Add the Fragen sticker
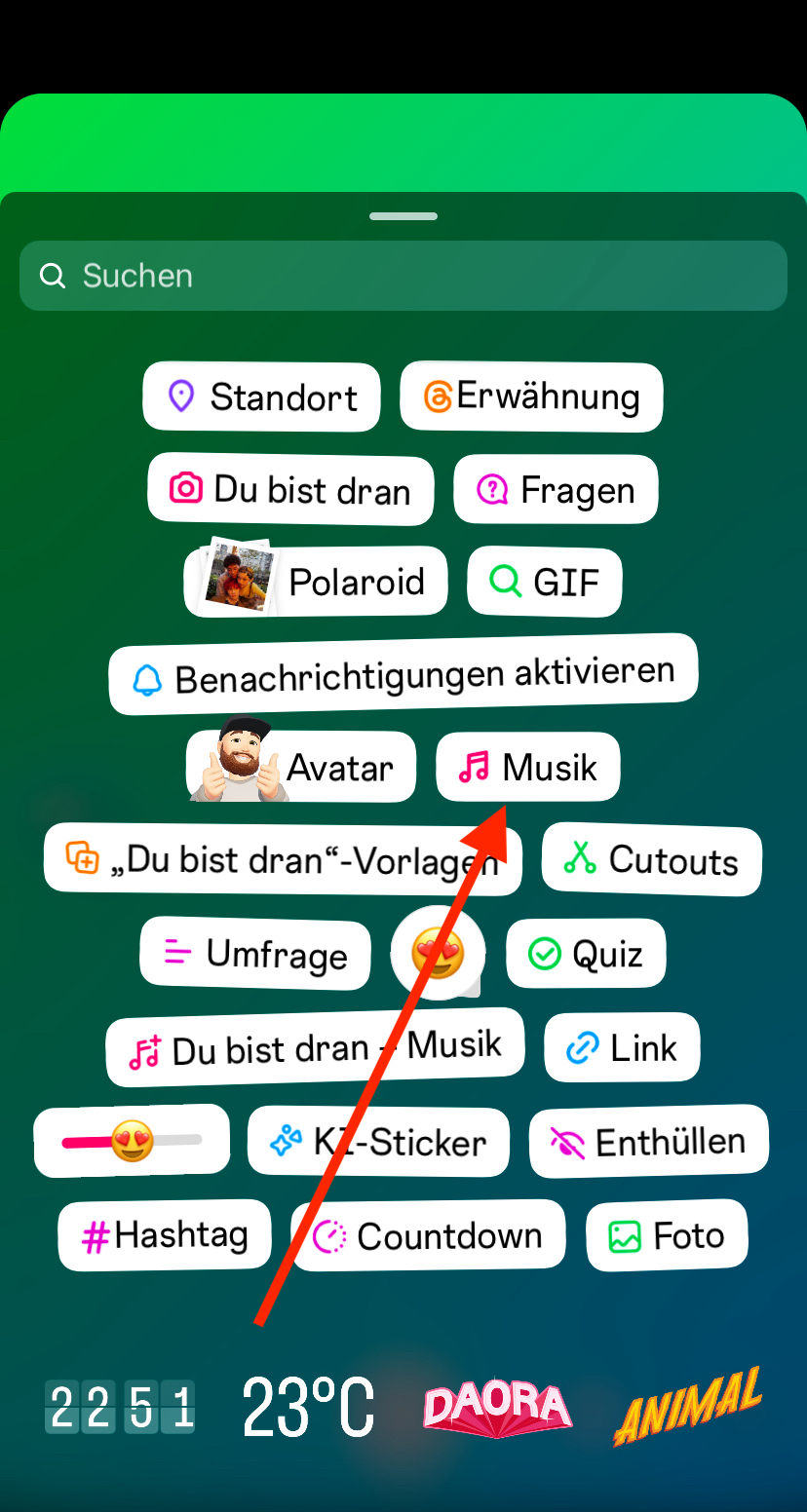This screenshot has height=1512, width=807. pos(556,489)
